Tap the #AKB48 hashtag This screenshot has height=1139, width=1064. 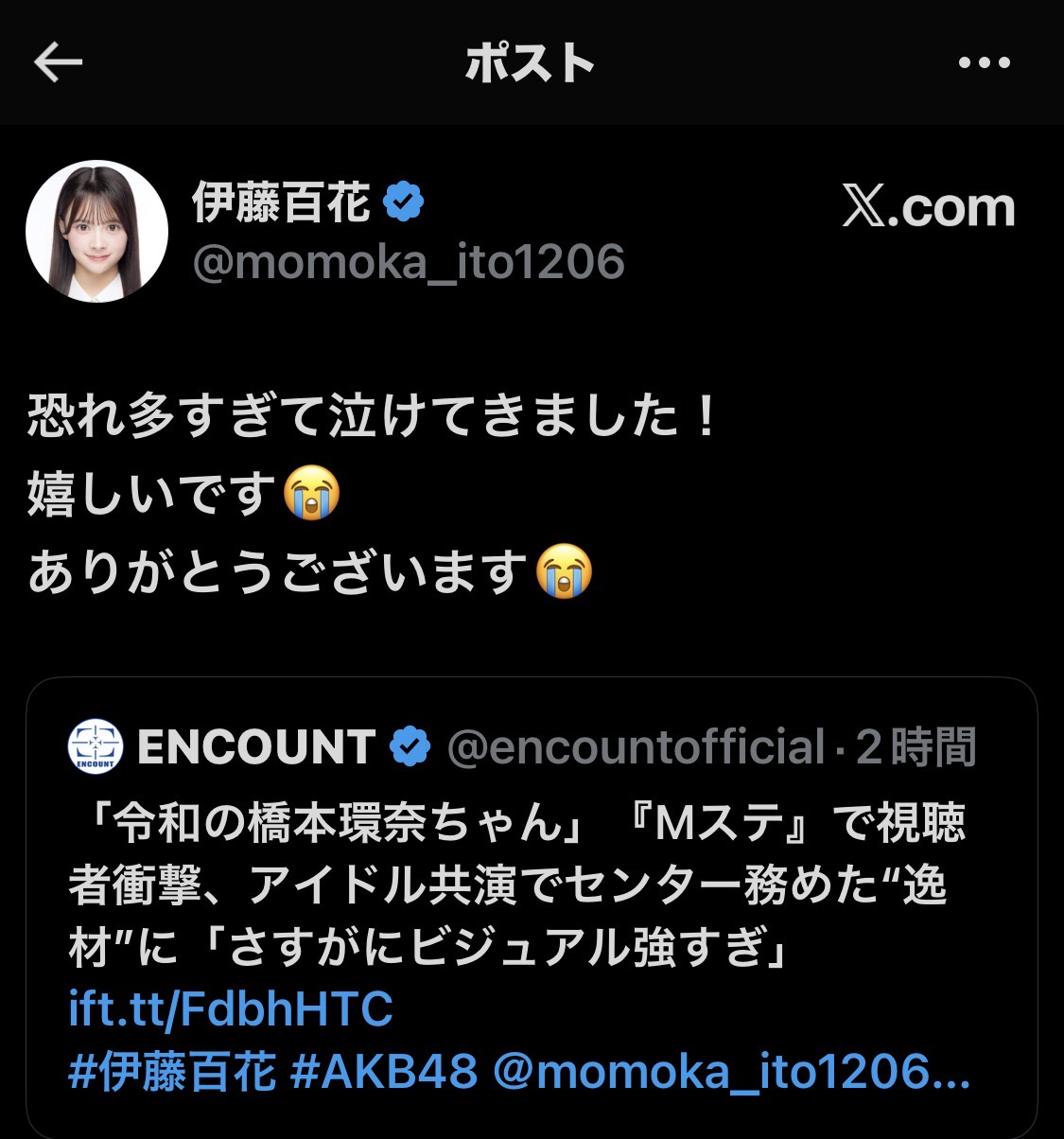pos(383,1072)
